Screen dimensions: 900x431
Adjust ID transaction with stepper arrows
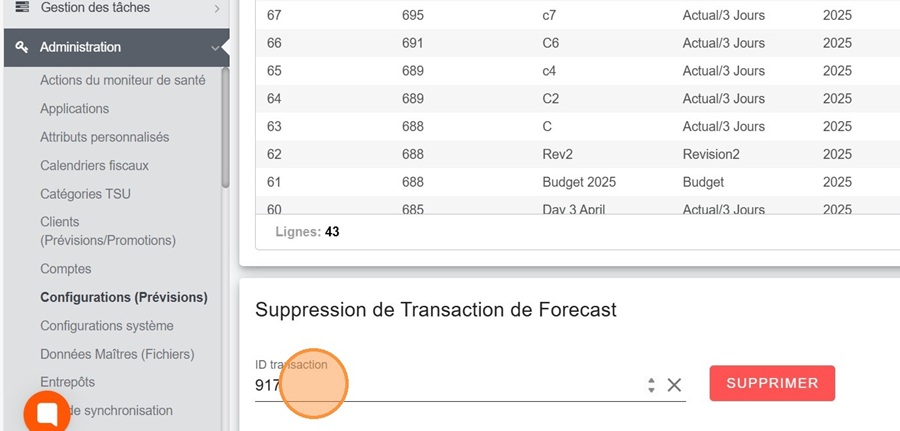pyautogui.click(x=651, y=385)
